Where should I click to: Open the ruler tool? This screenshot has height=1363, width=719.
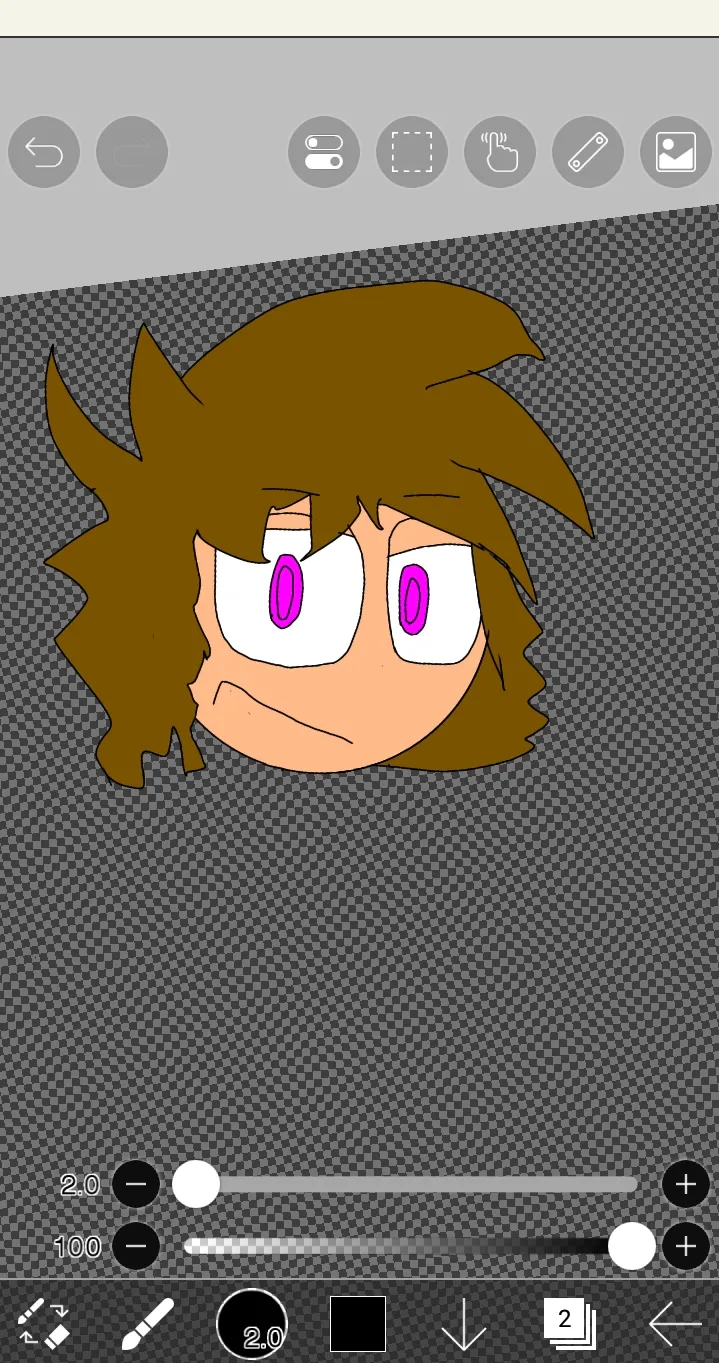coord(588,153)
